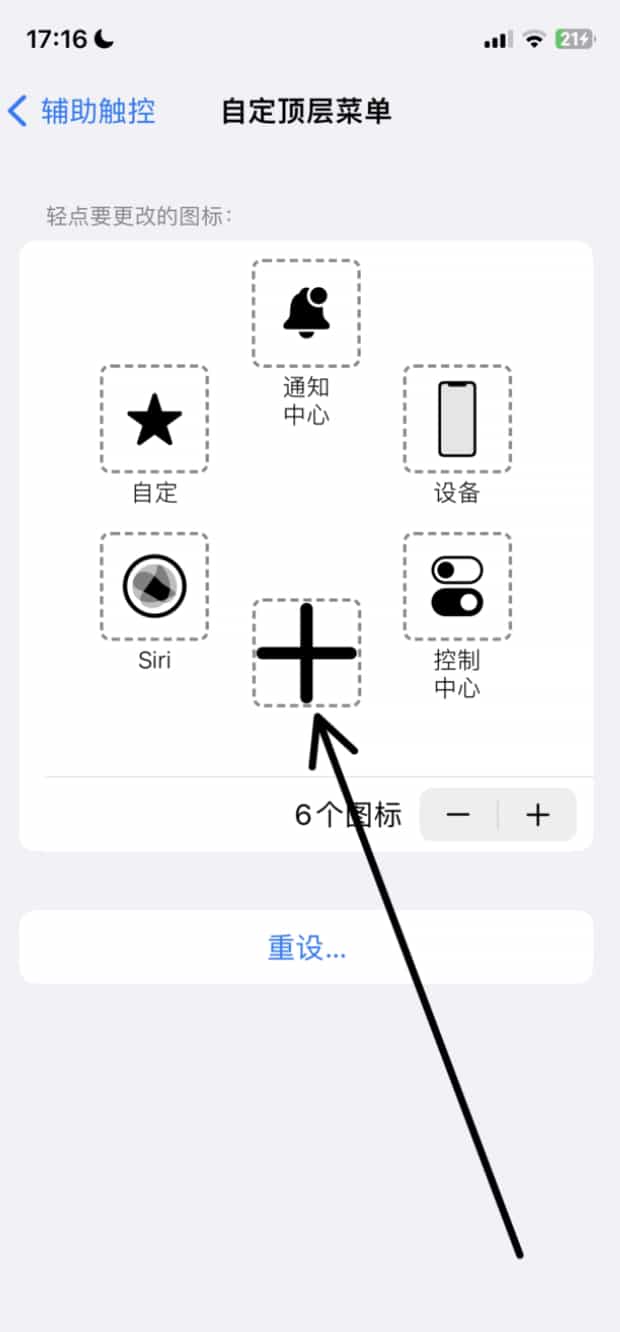
Task: Go back to 辅助触控 settings
Action: tap(82, 111)
